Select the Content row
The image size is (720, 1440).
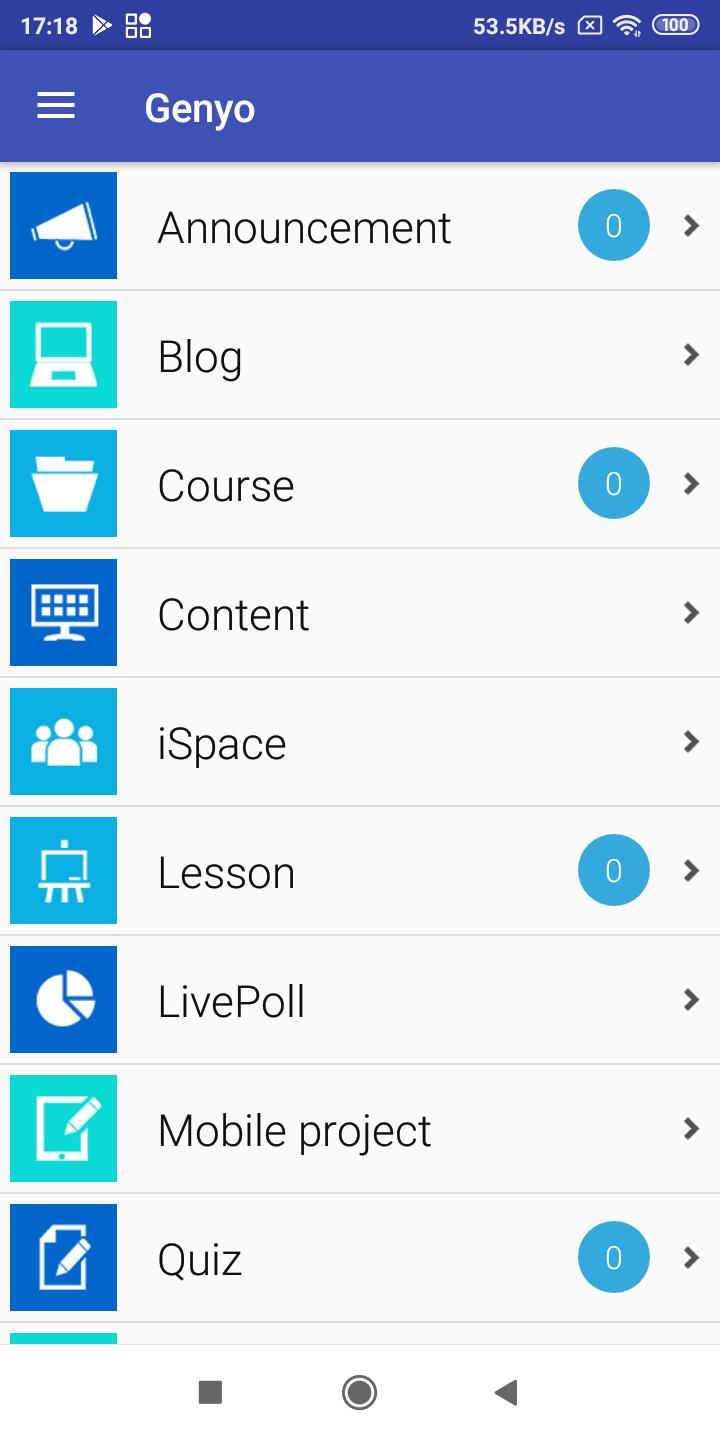point(234,615)
